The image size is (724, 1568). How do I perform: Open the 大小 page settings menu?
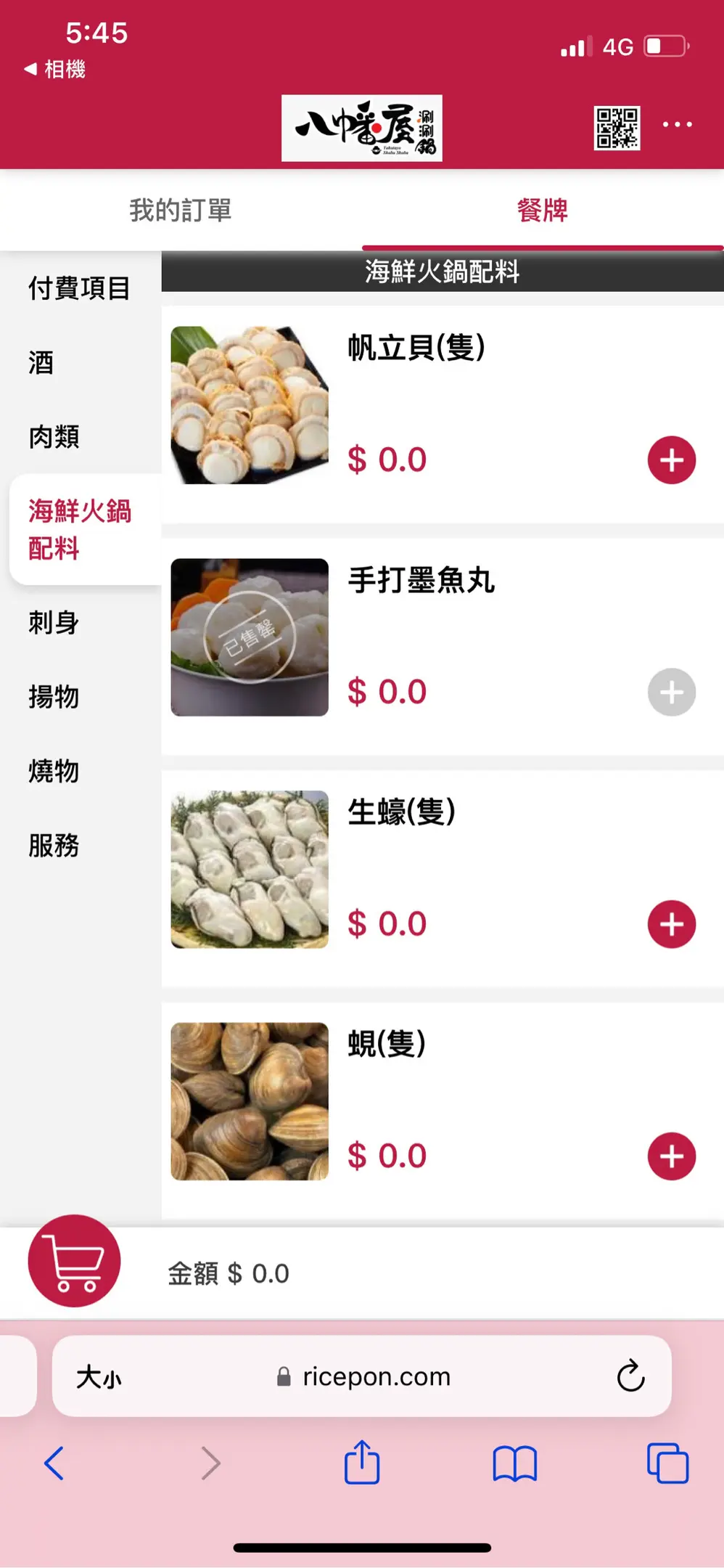click(99, 1376)
